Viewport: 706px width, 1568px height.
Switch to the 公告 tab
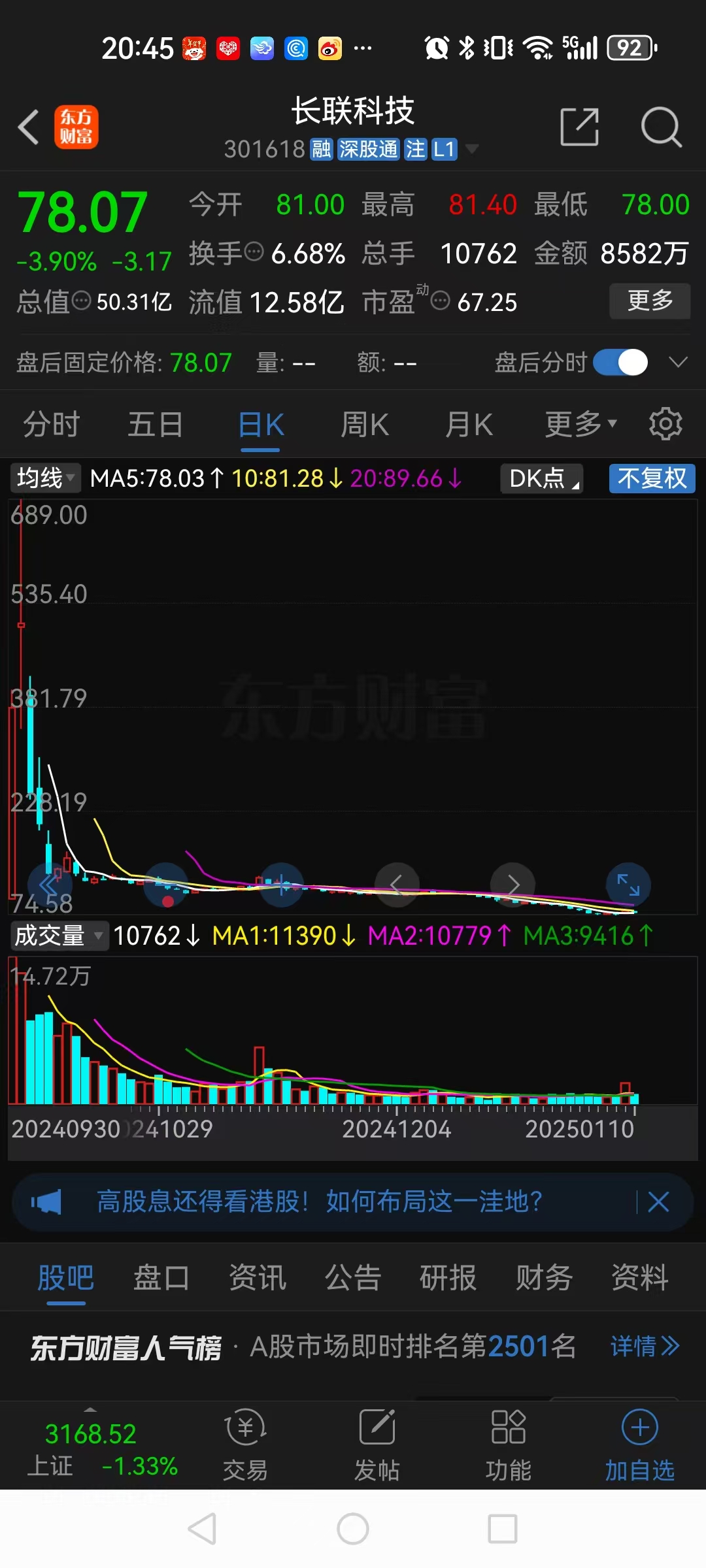click(x=353, y=1278)
